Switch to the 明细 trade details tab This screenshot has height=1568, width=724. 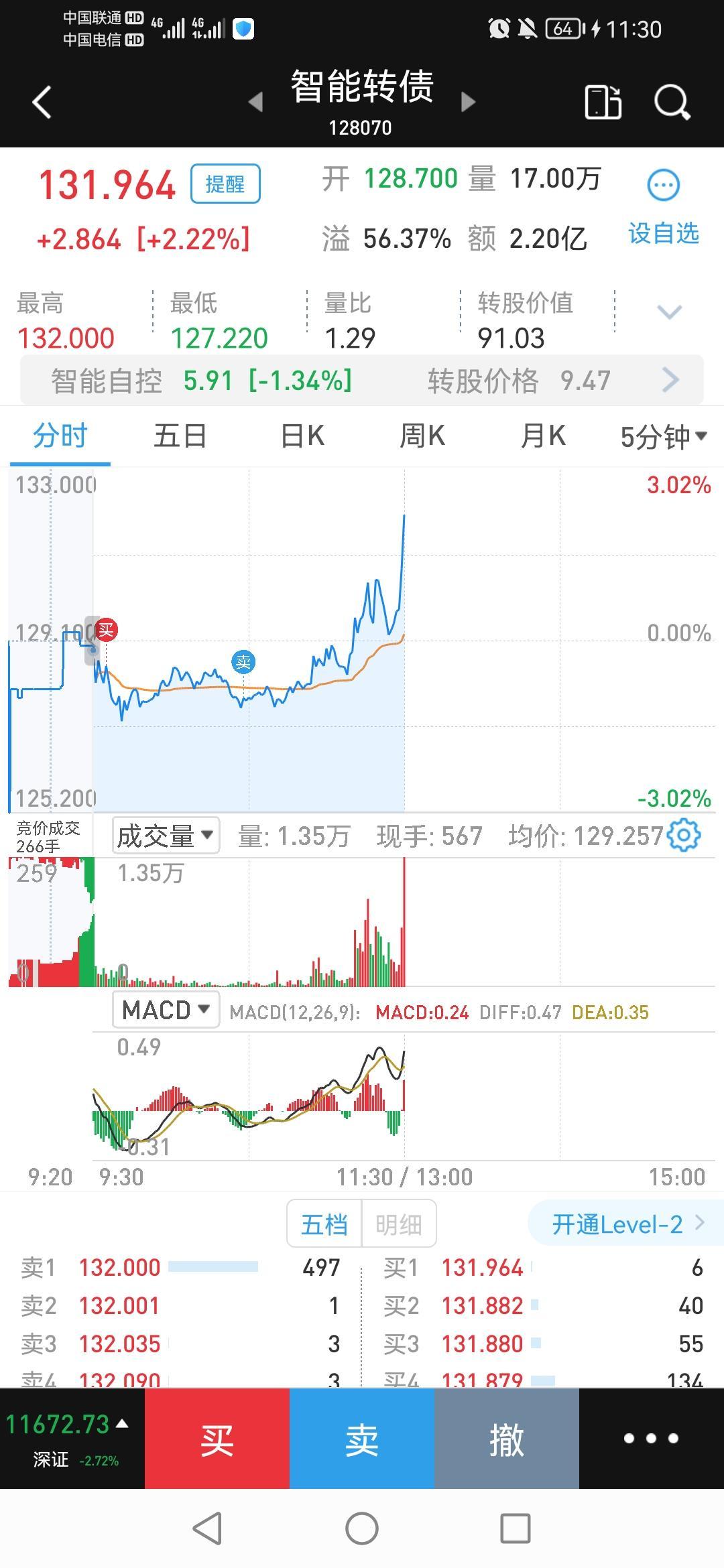point(399,1225)
